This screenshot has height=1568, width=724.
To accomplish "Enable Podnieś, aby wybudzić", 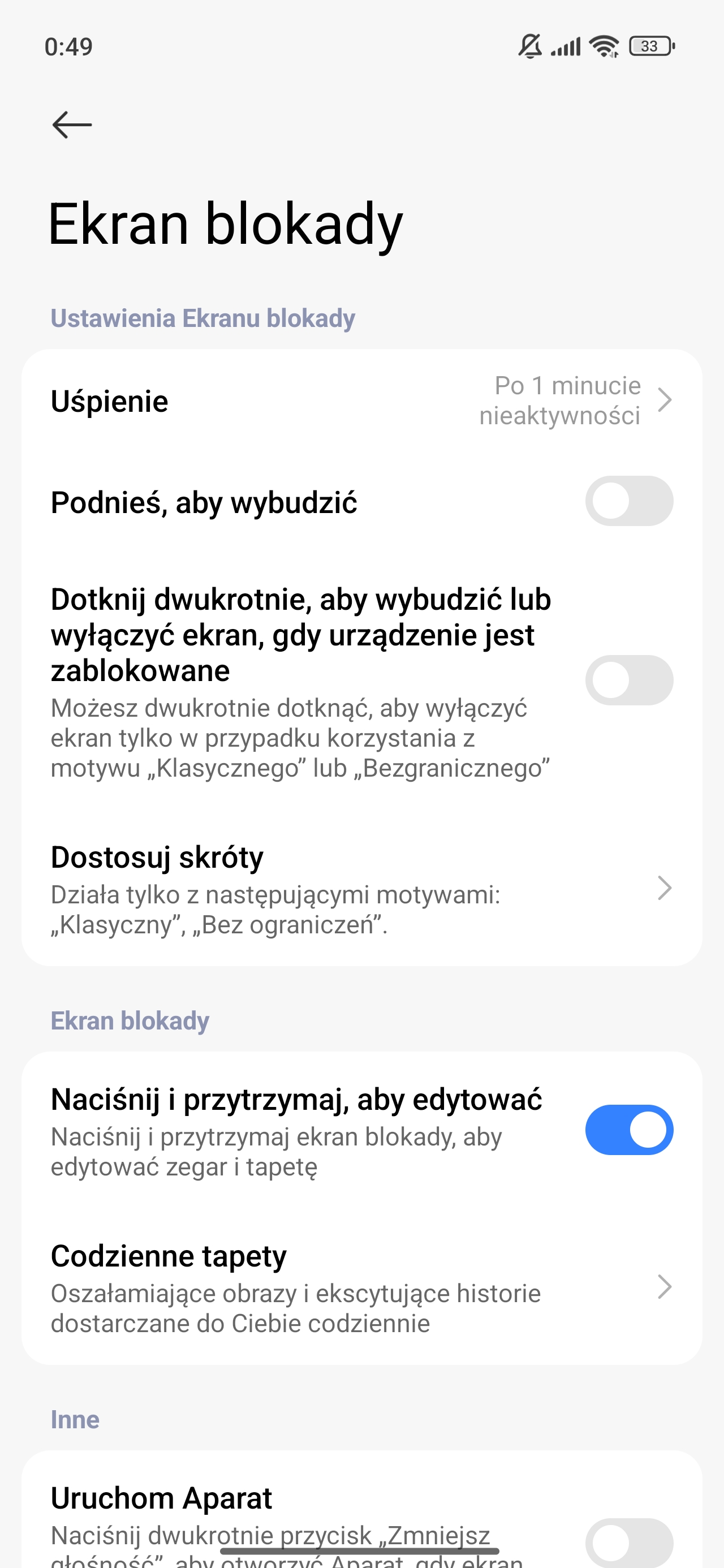I will point(628,501).
